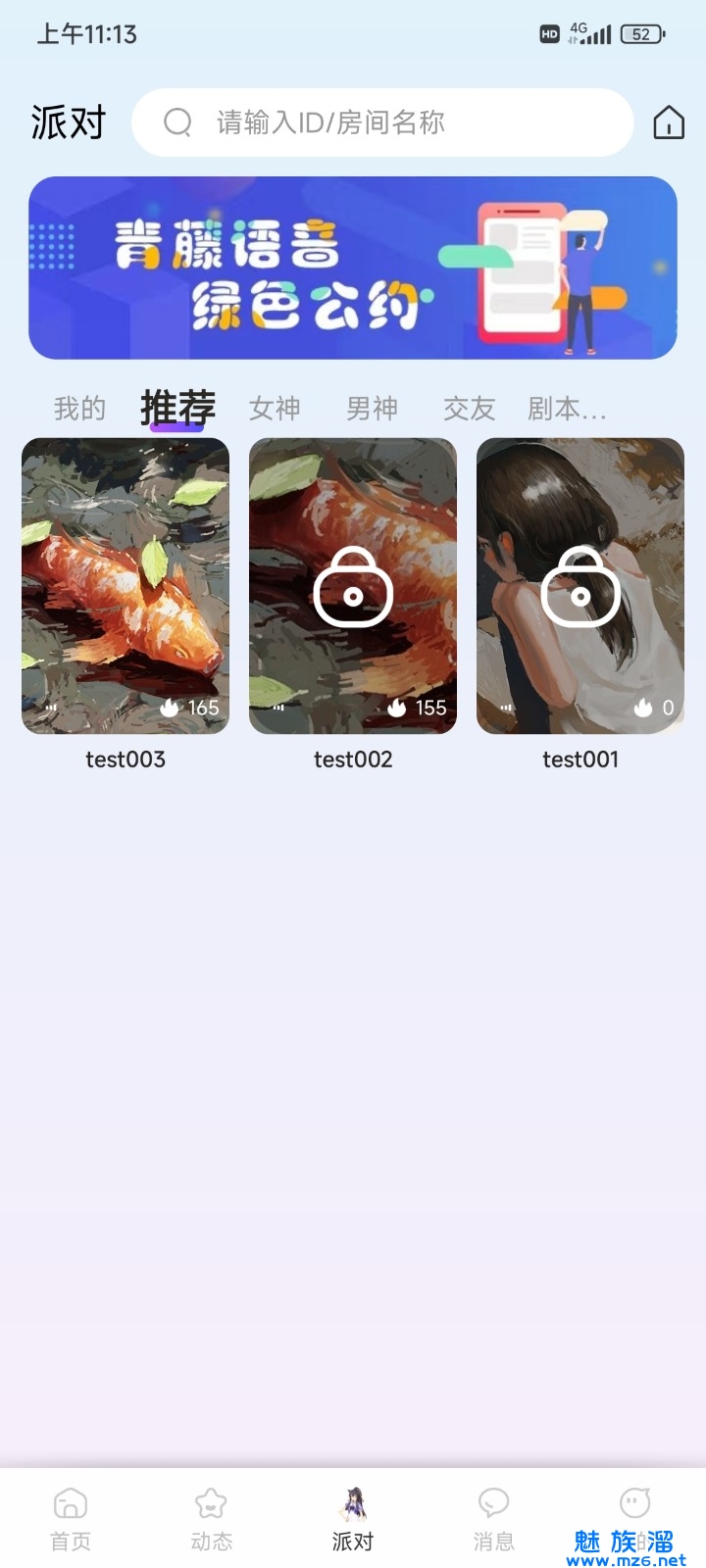706x1568 pixels.
Task: Switch to the 我的 tab
Action: click(79, 409)
